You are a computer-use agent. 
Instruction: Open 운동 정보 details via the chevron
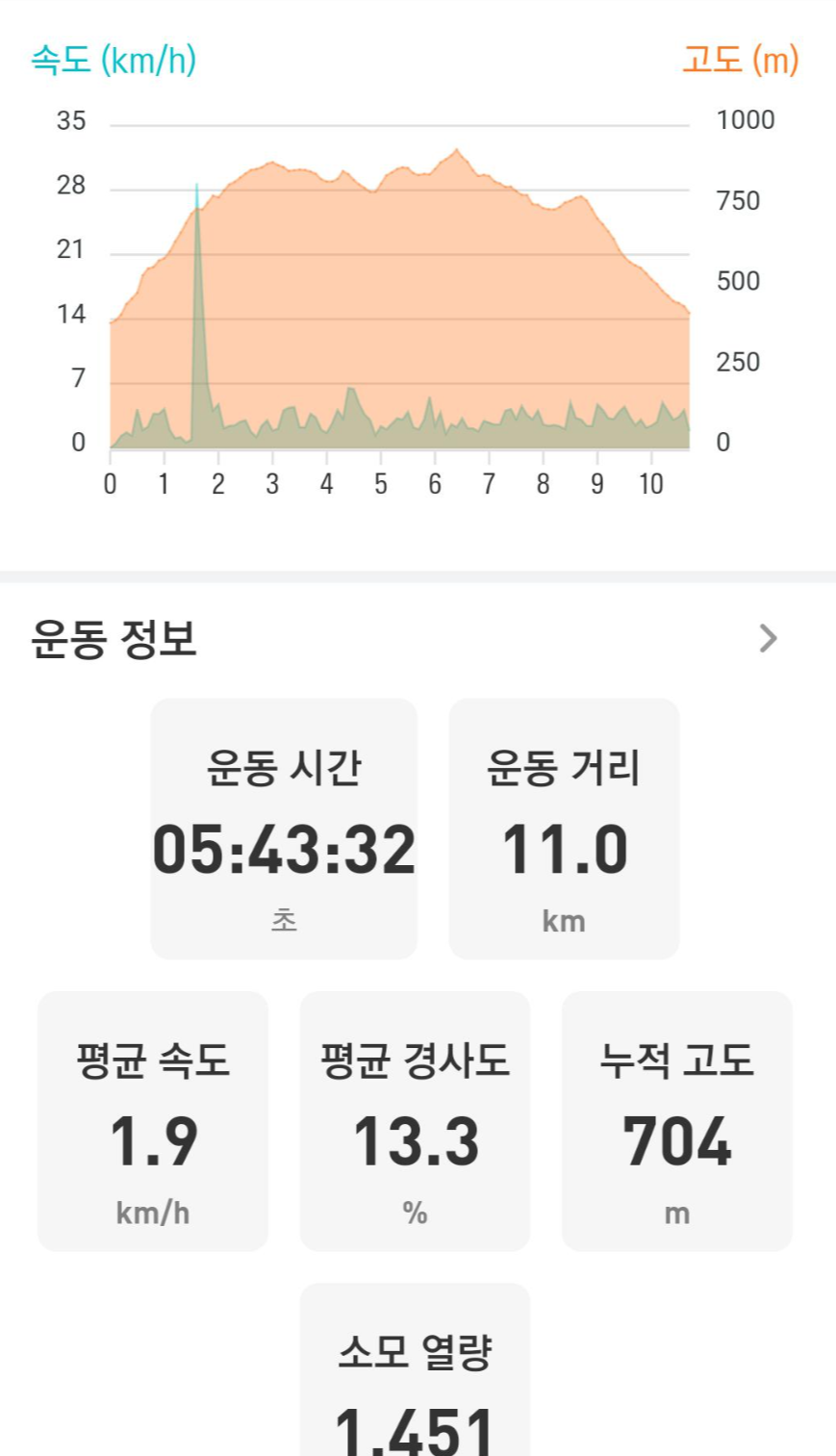click(x=768, y=638)
